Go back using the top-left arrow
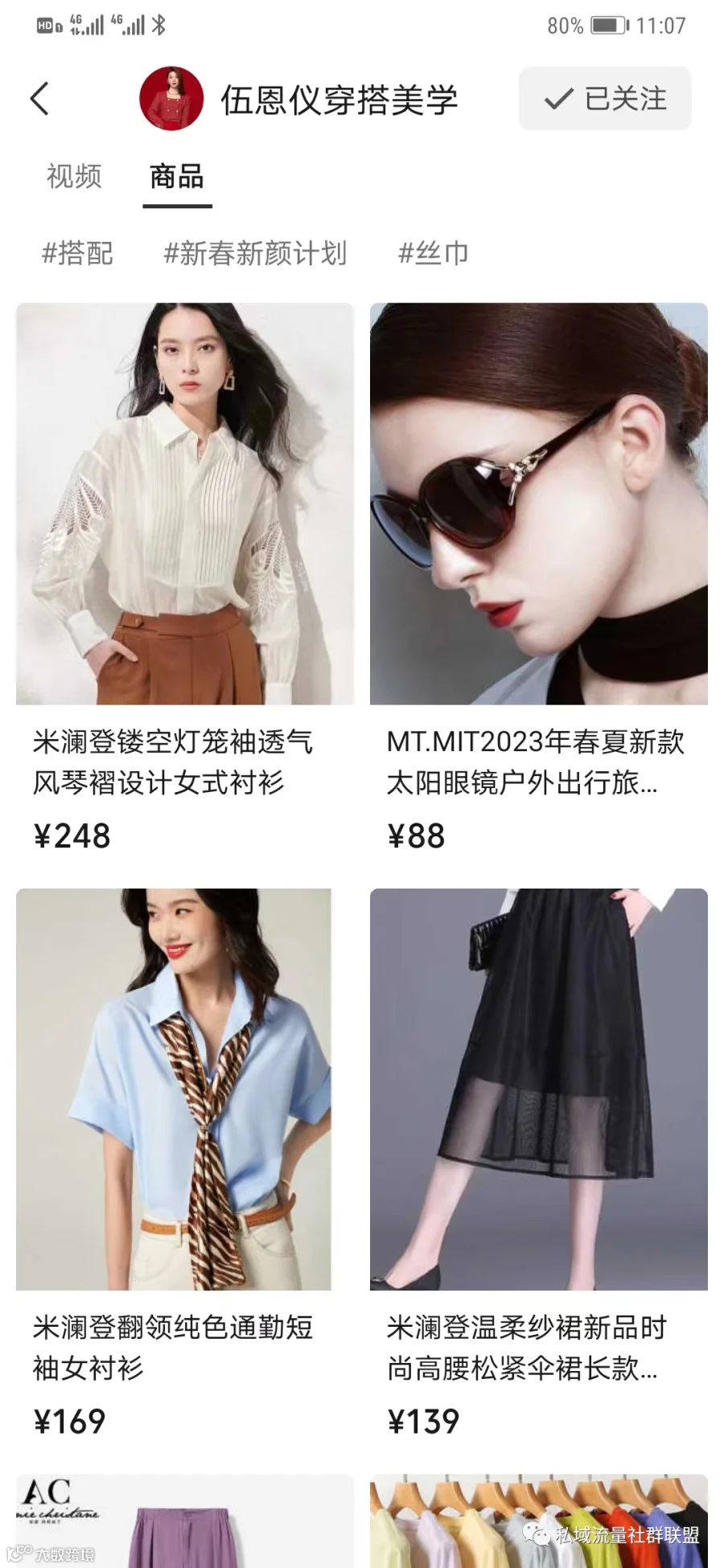 pyautogui.click(x=39, y=99)
